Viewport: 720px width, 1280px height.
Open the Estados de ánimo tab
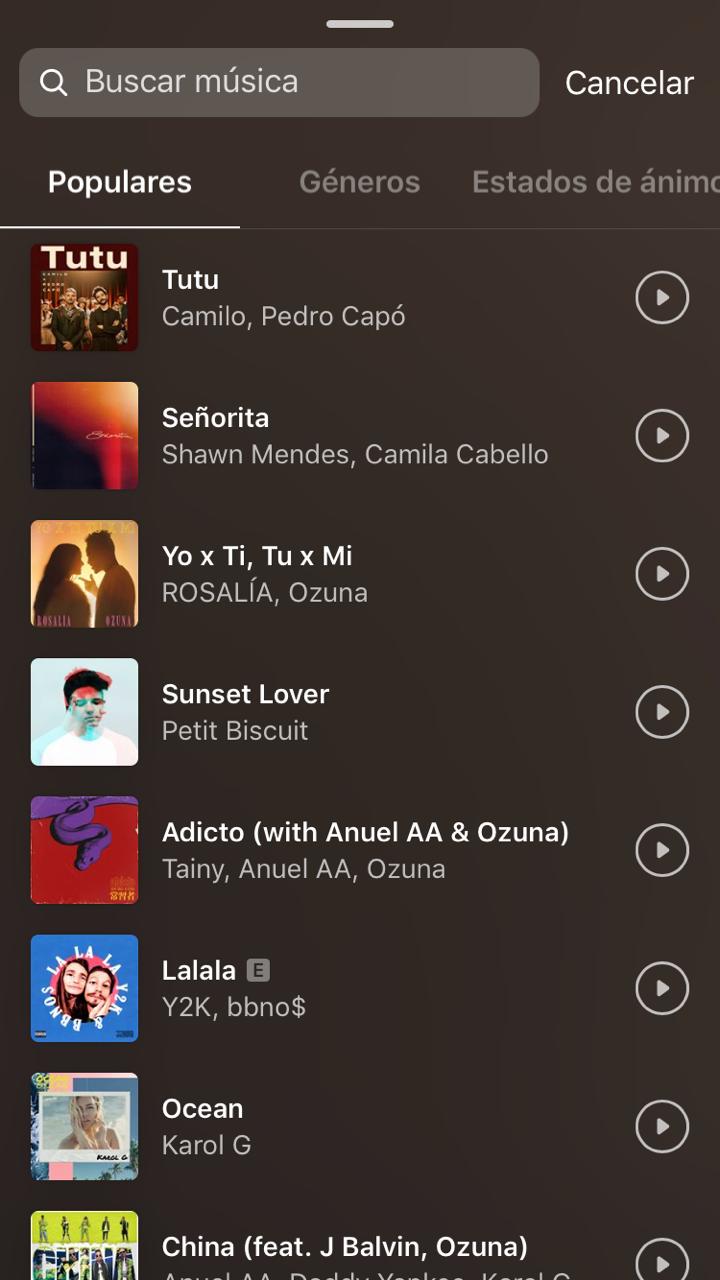pos(595,182)
